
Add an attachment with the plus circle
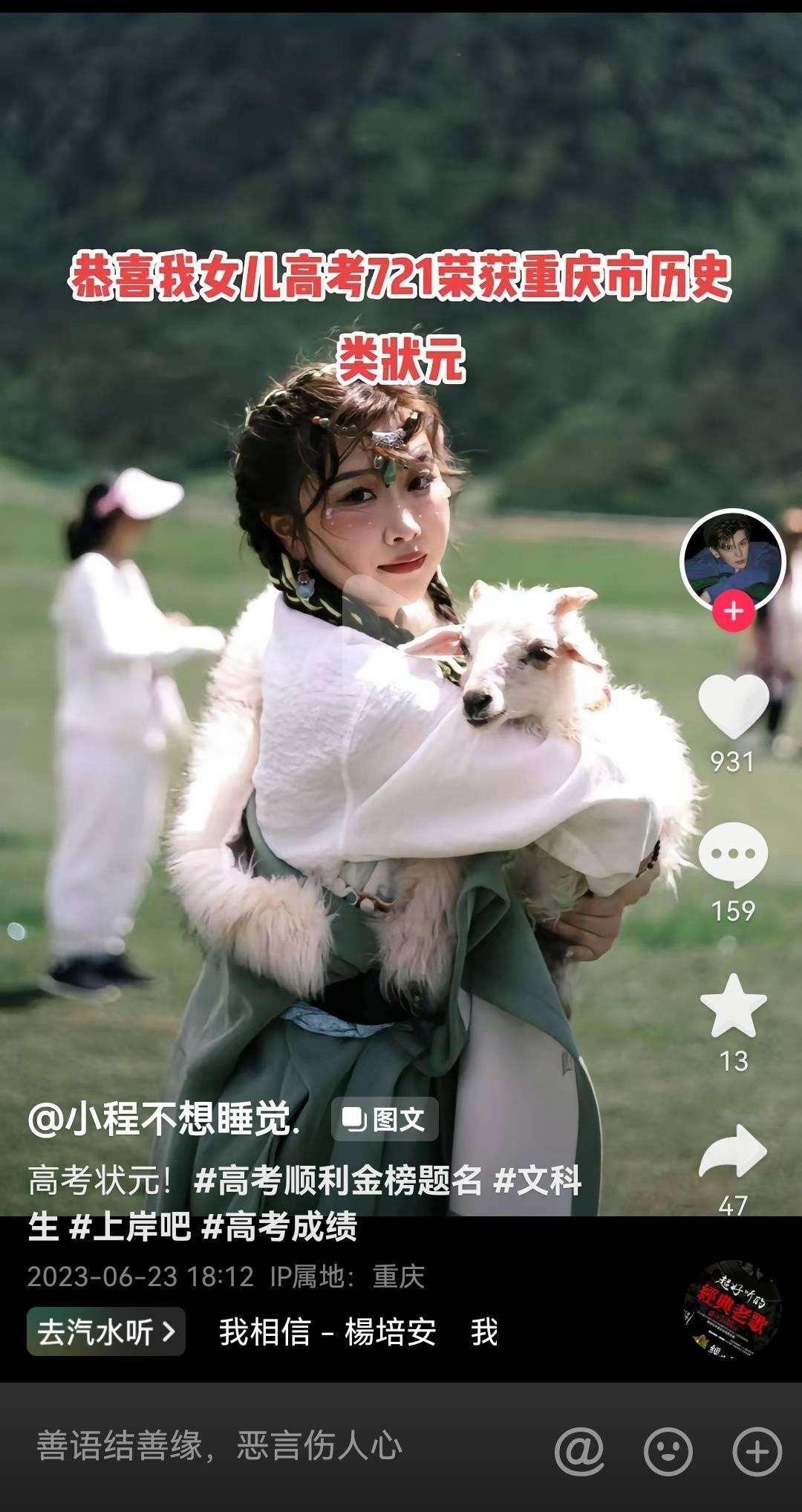click(x=757, y=1450)
